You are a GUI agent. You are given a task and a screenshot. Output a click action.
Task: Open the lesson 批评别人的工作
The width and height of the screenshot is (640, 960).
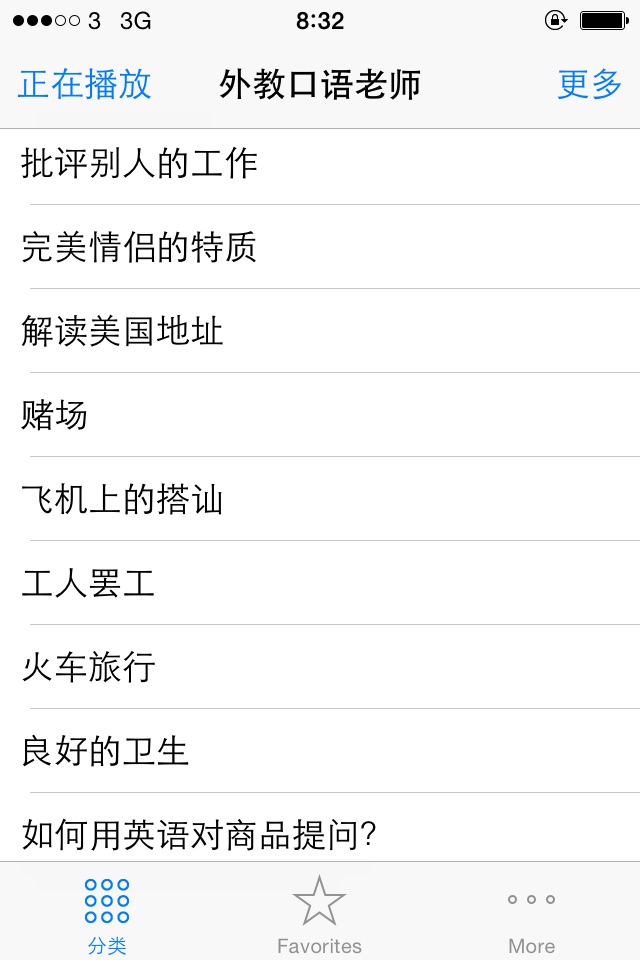(320, 163)
